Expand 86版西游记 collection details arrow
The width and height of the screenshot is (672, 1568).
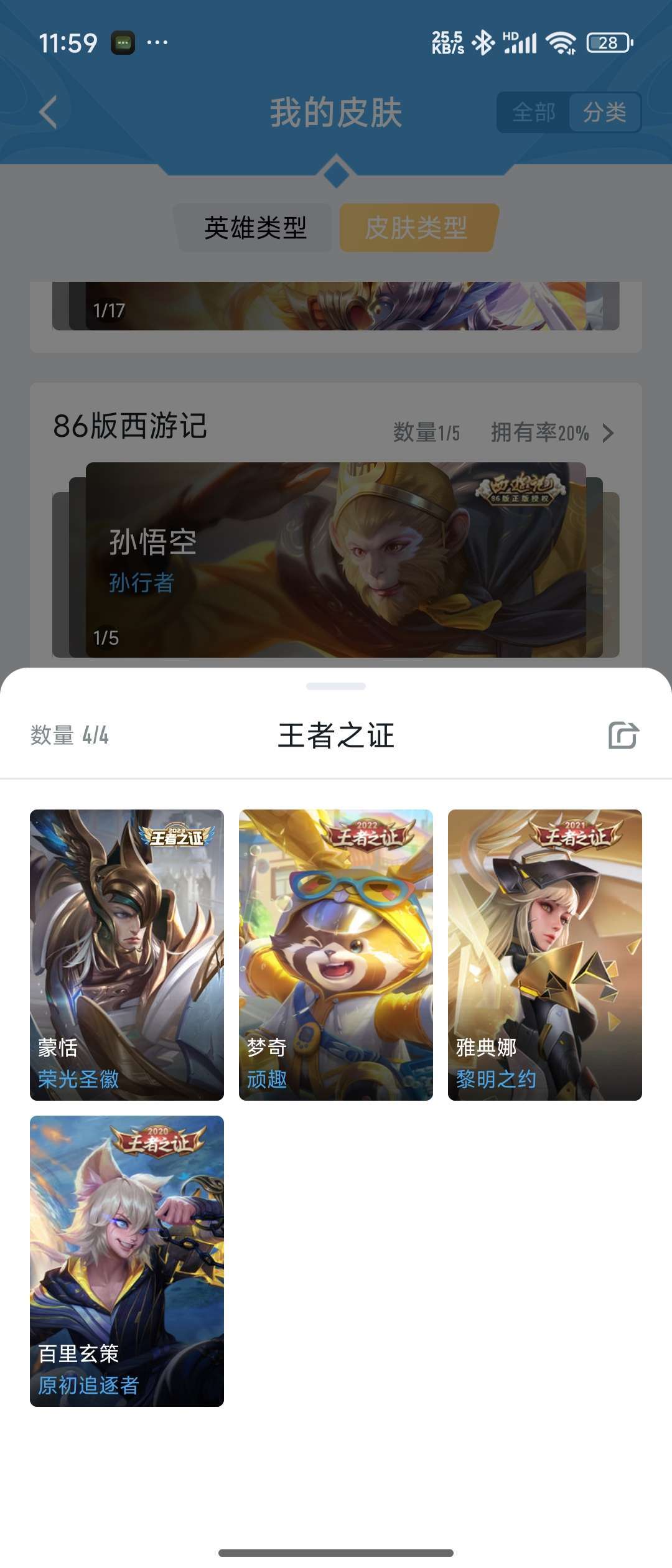pos(608,433)
